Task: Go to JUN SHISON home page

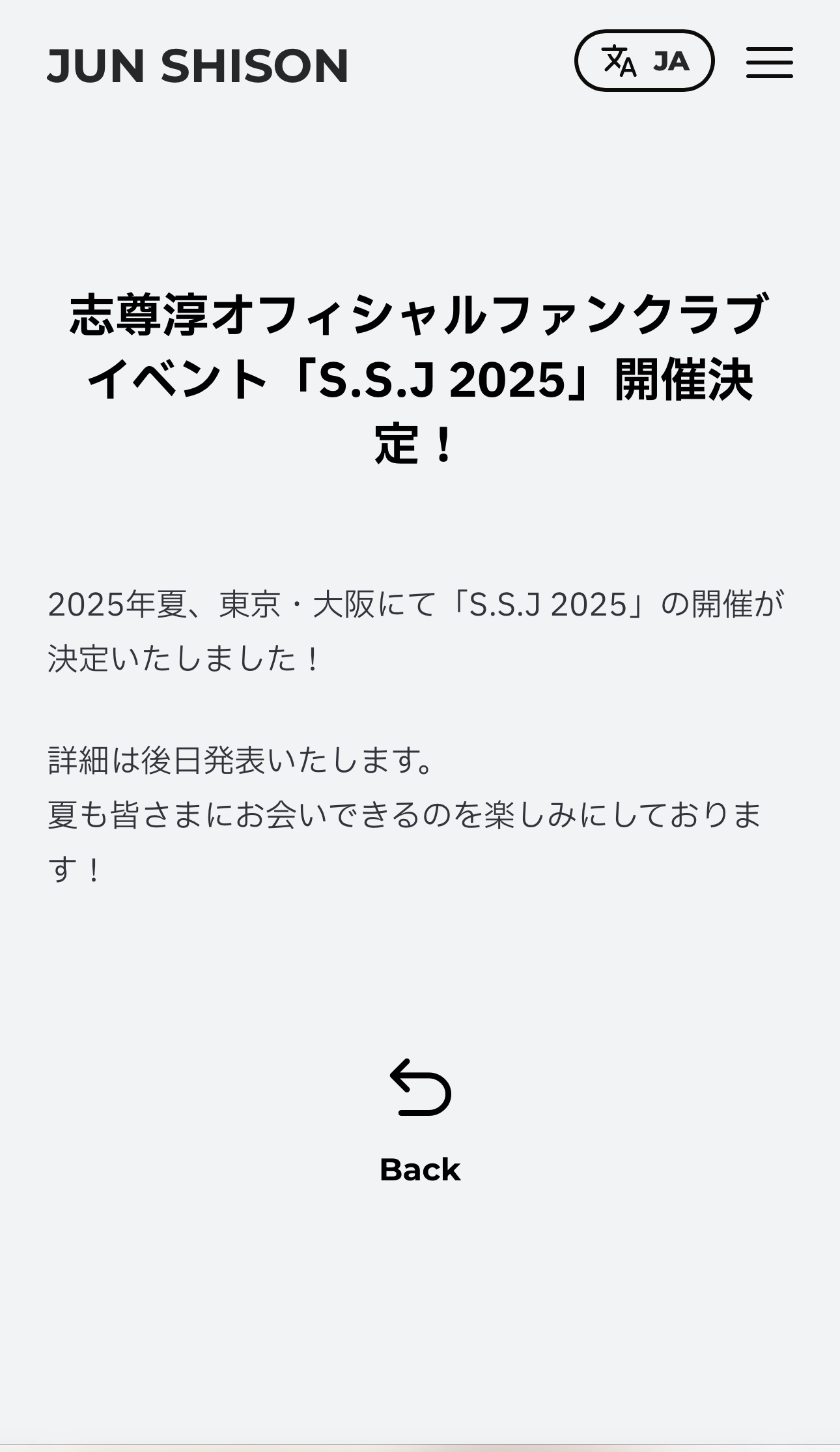Action: tap(198, 66)
